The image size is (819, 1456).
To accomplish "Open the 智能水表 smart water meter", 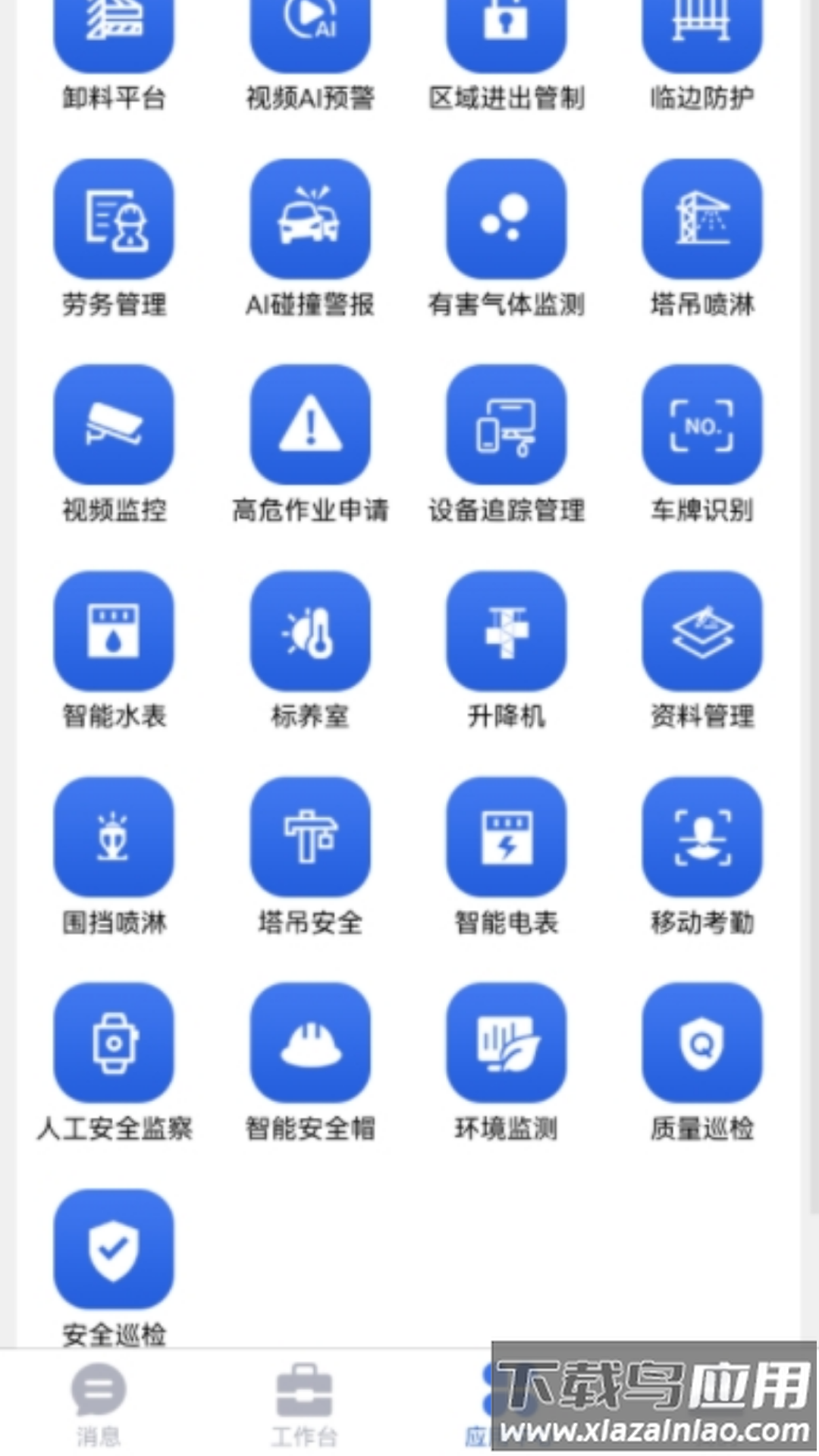I will pyautogui.click(x=113, y=632).
